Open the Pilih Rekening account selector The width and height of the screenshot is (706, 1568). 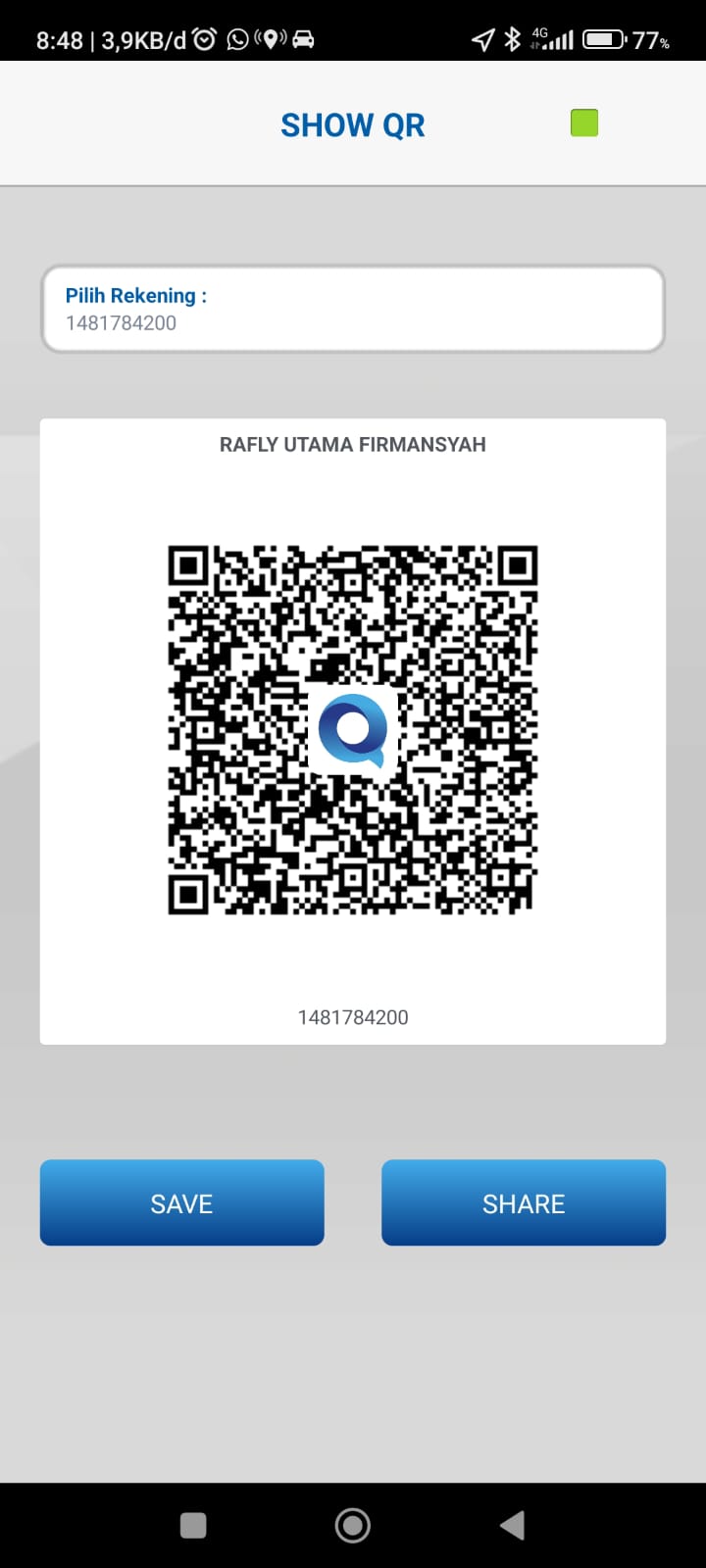point(353,309)
